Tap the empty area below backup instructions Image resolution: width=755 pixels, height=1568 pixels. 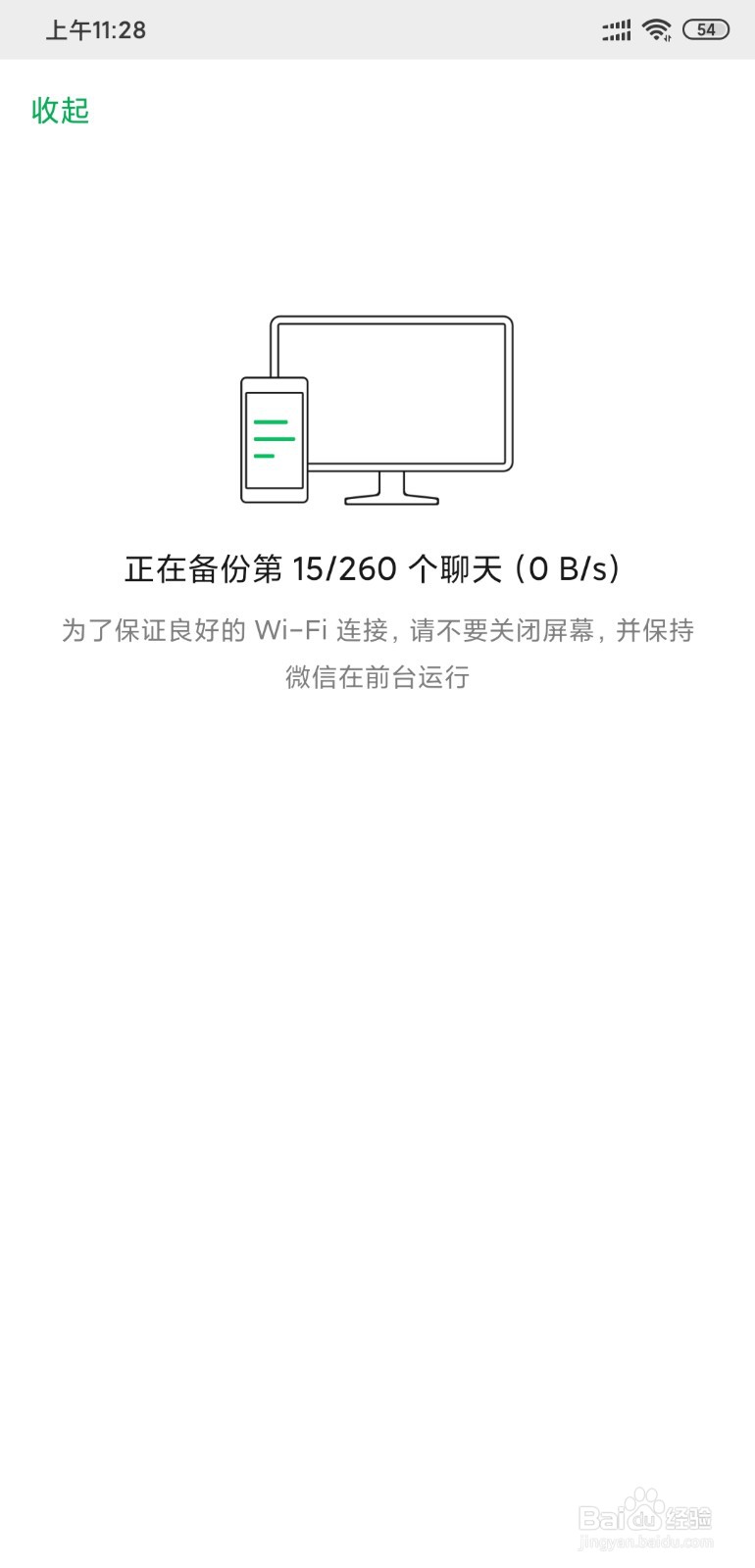pos(377,980)
